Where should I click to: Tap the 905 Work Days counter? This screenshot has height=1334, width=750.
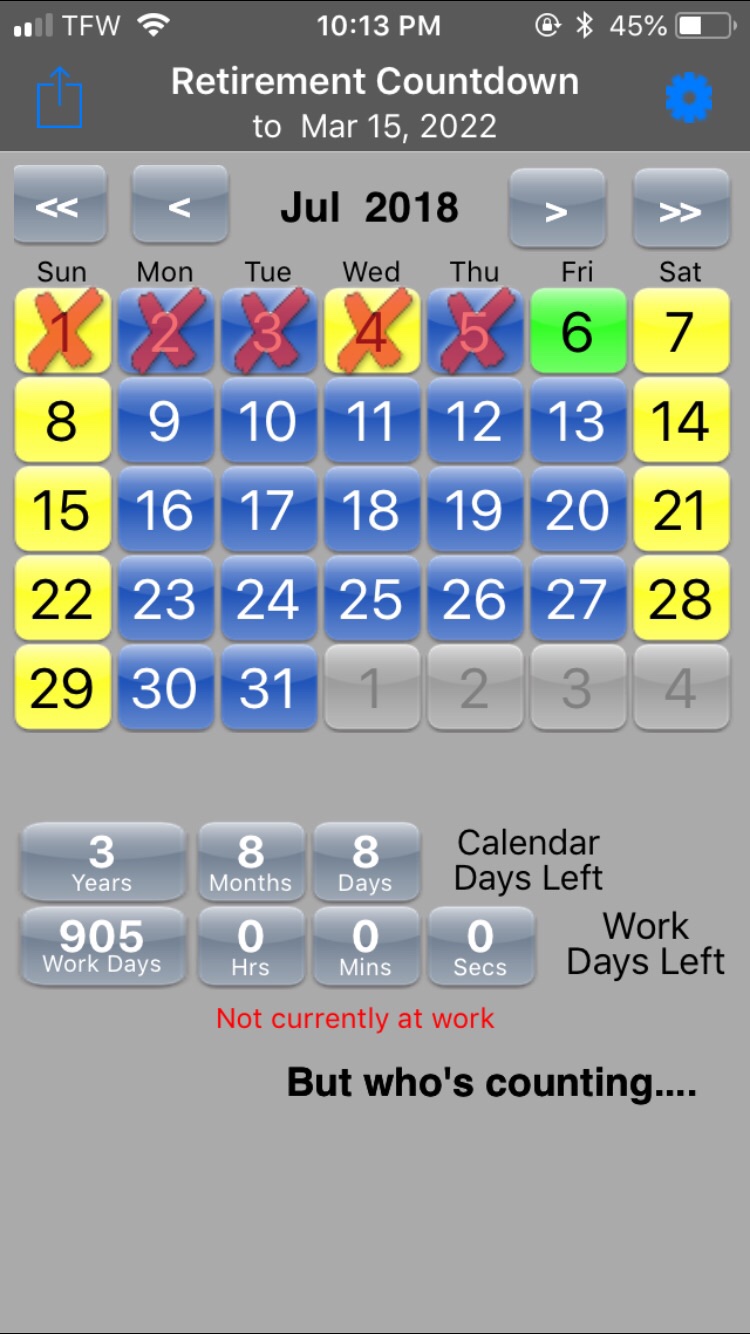102,945
